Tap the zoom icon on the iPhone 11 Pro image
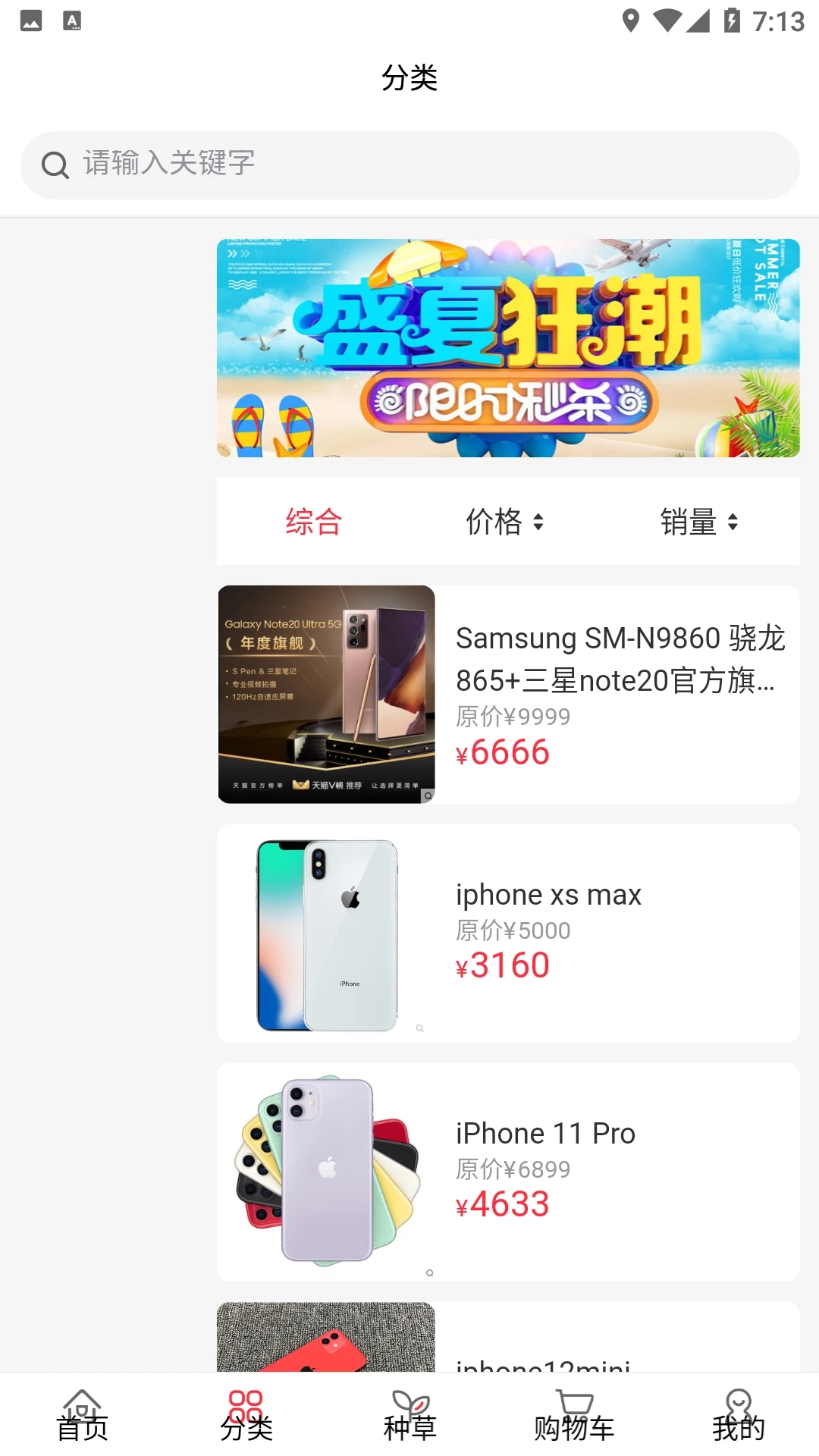The height and width of the screenshot is (1456, 819). pos(429,1272)
